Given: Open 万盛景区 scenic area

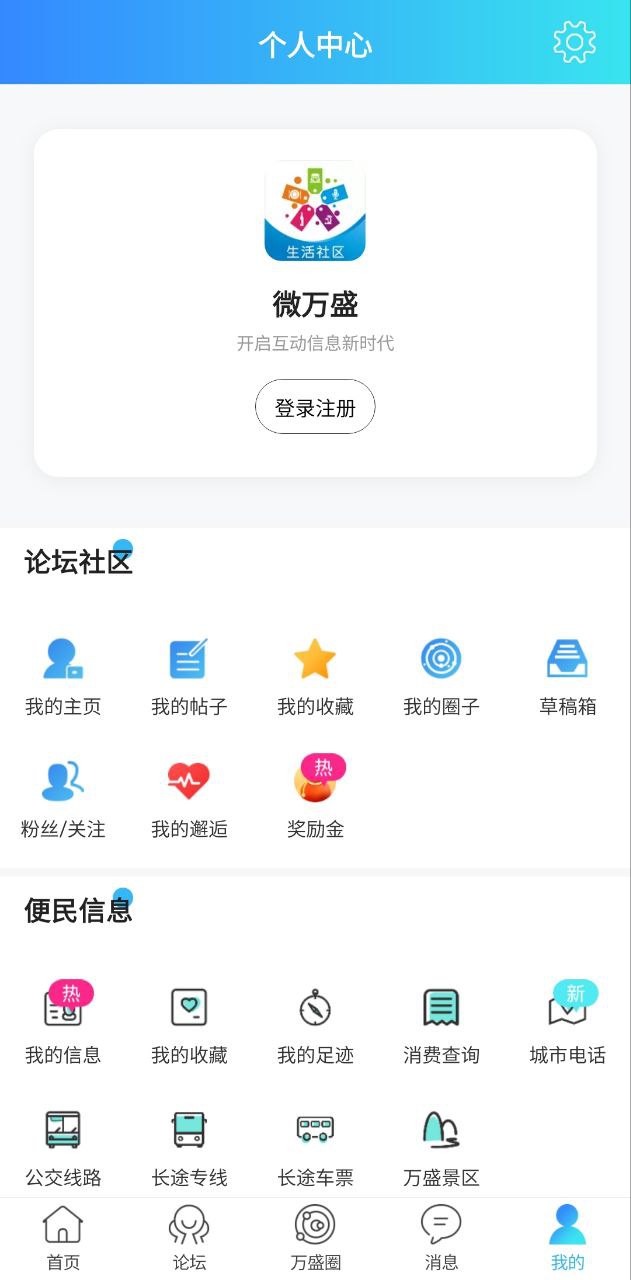Looking at the screenshot, I should 441,1148.
